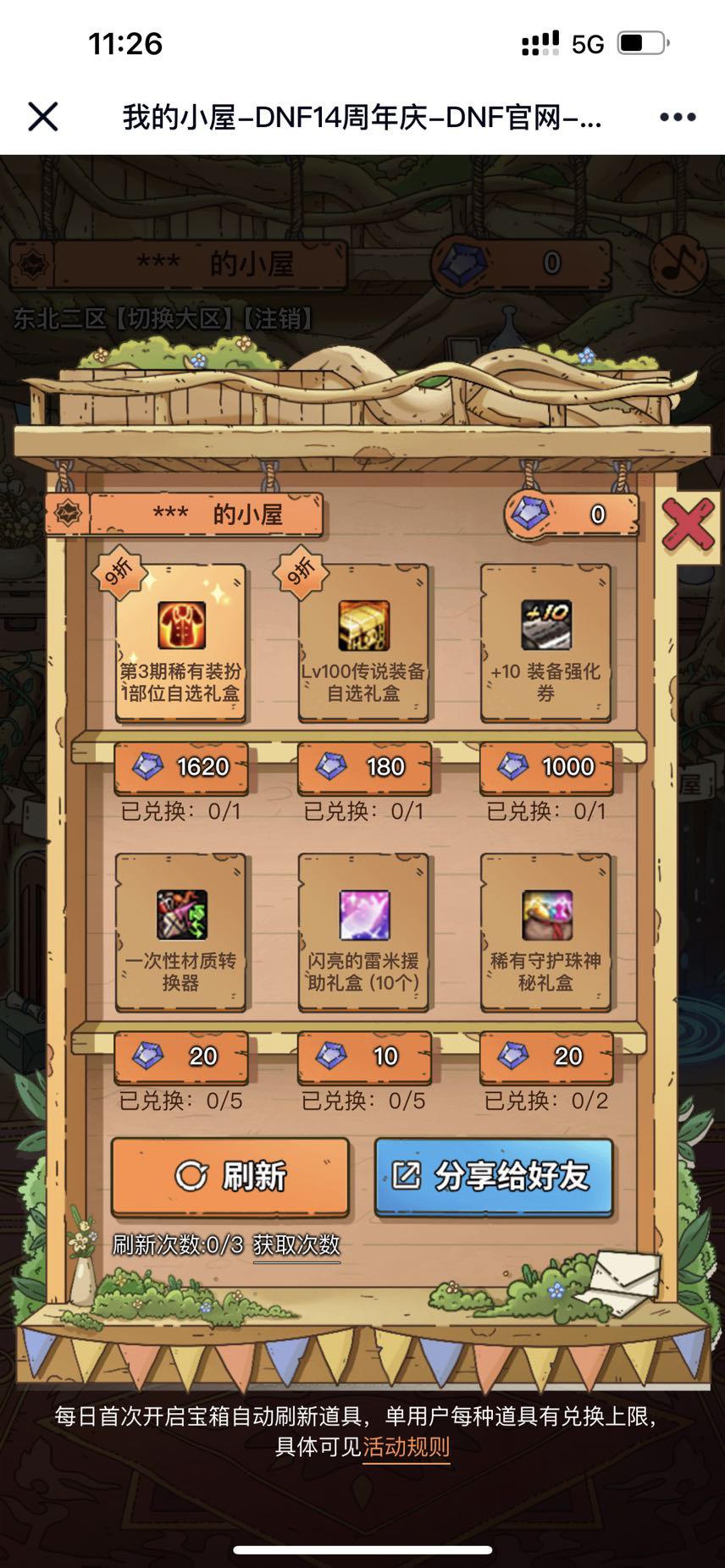Tap 分享给好友 to share with friends

[494, 1176]
